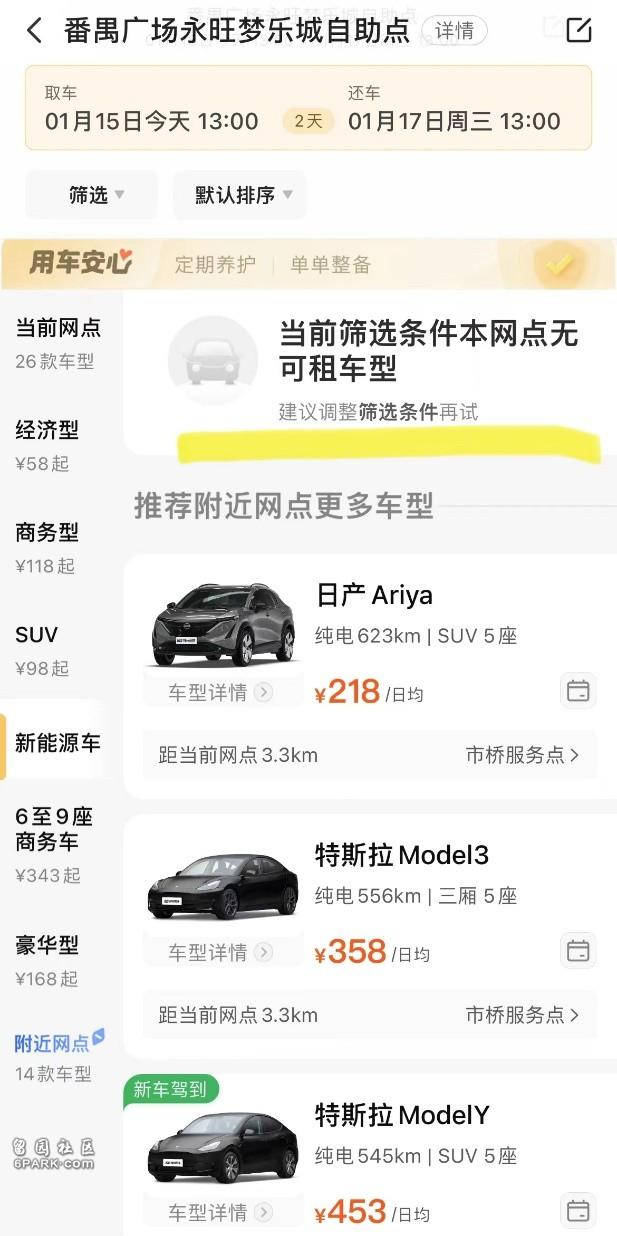Screen dimensions: 617x1236
Task: Switch to the SUV category
Action: tap(40, 649)
